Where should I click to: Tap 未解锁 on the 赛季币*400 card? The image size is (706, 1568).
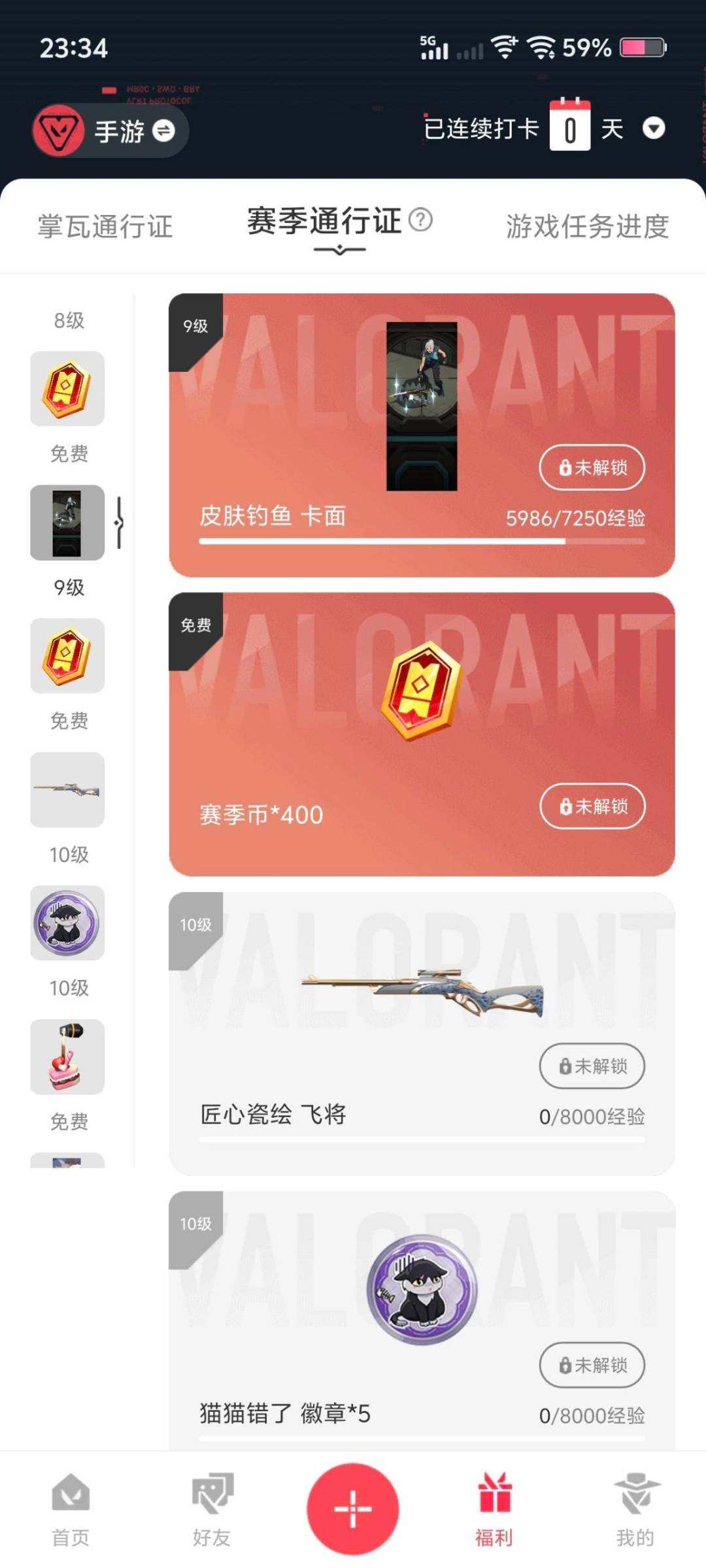pyautogui.click(x=591, y=806)
